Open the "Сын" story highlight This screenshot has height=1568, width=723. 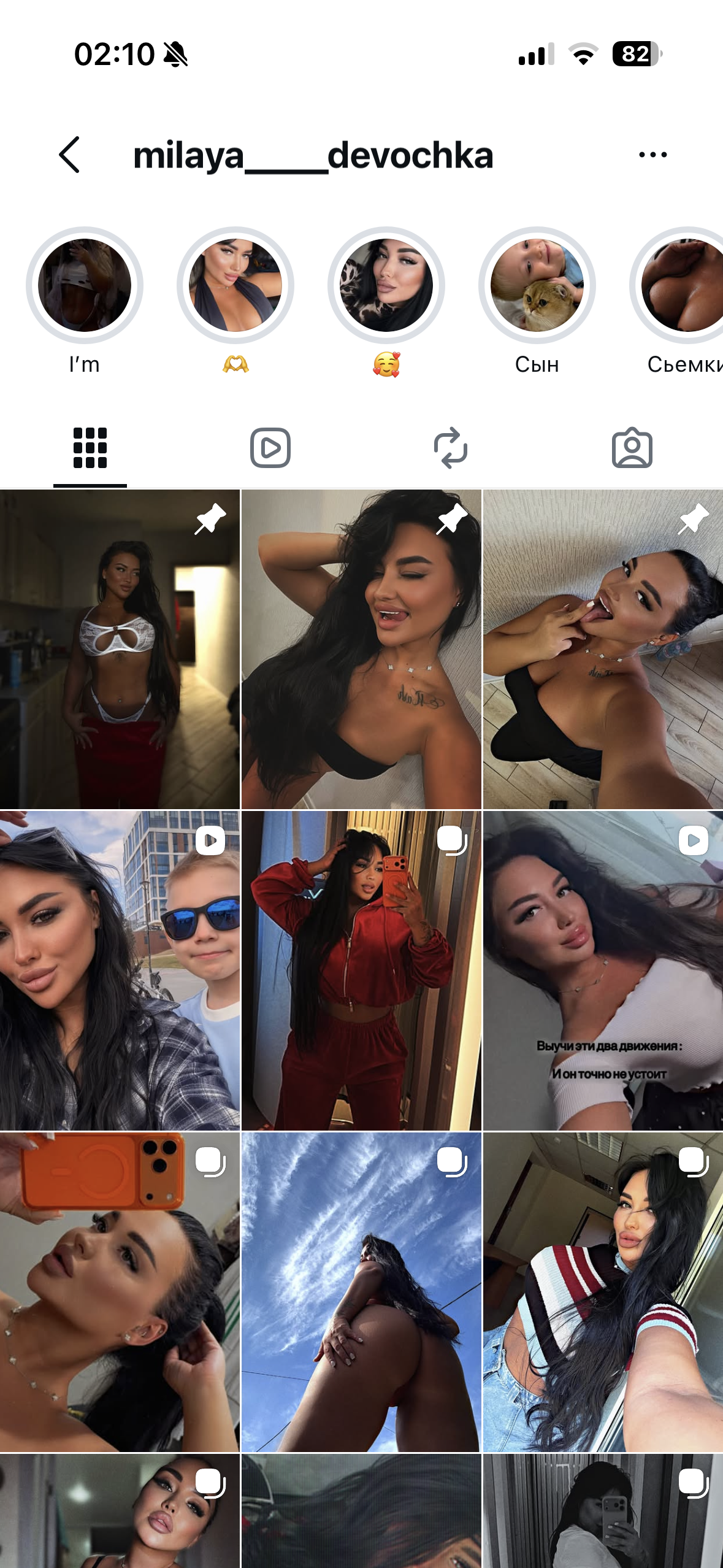[x=537, y=285]
